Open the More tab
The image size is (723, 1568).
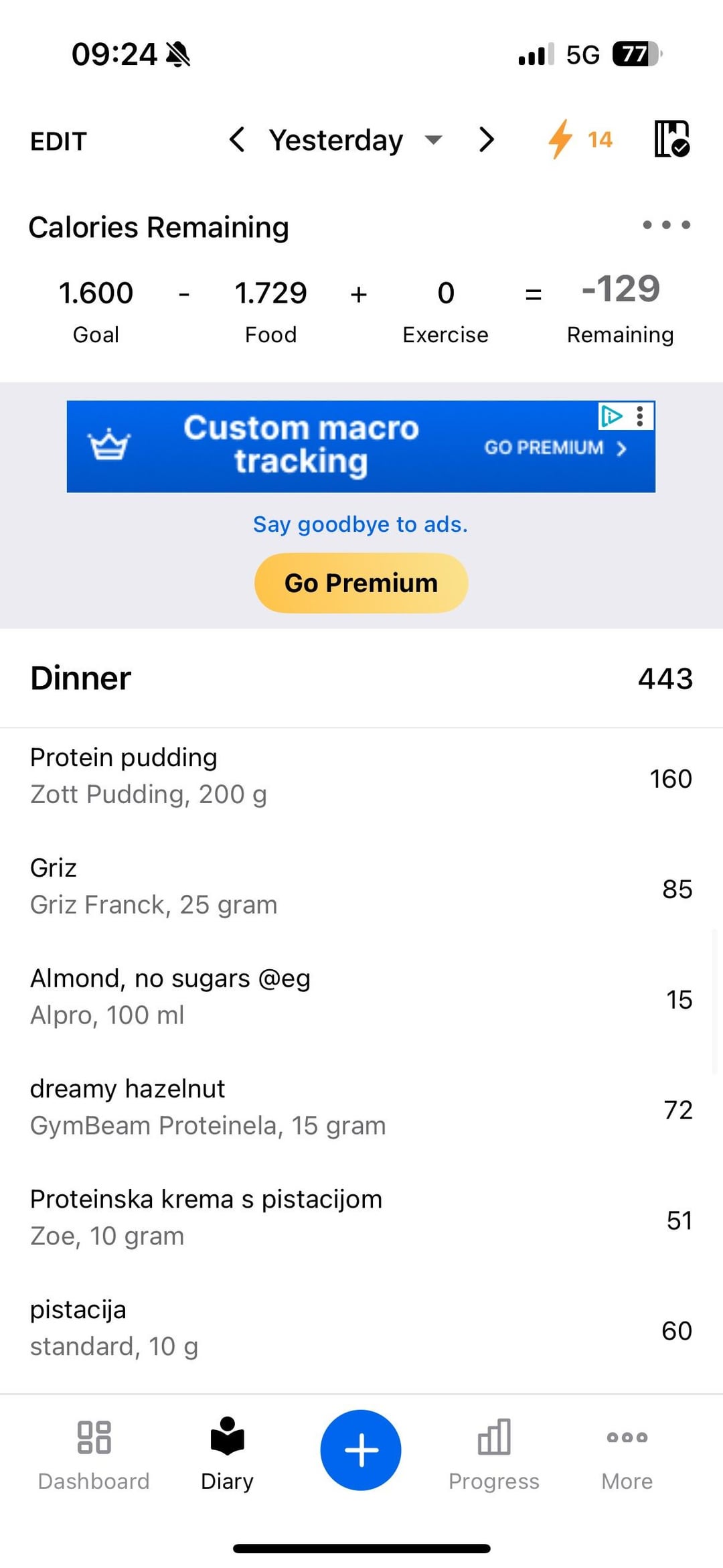click(627, 1453)
